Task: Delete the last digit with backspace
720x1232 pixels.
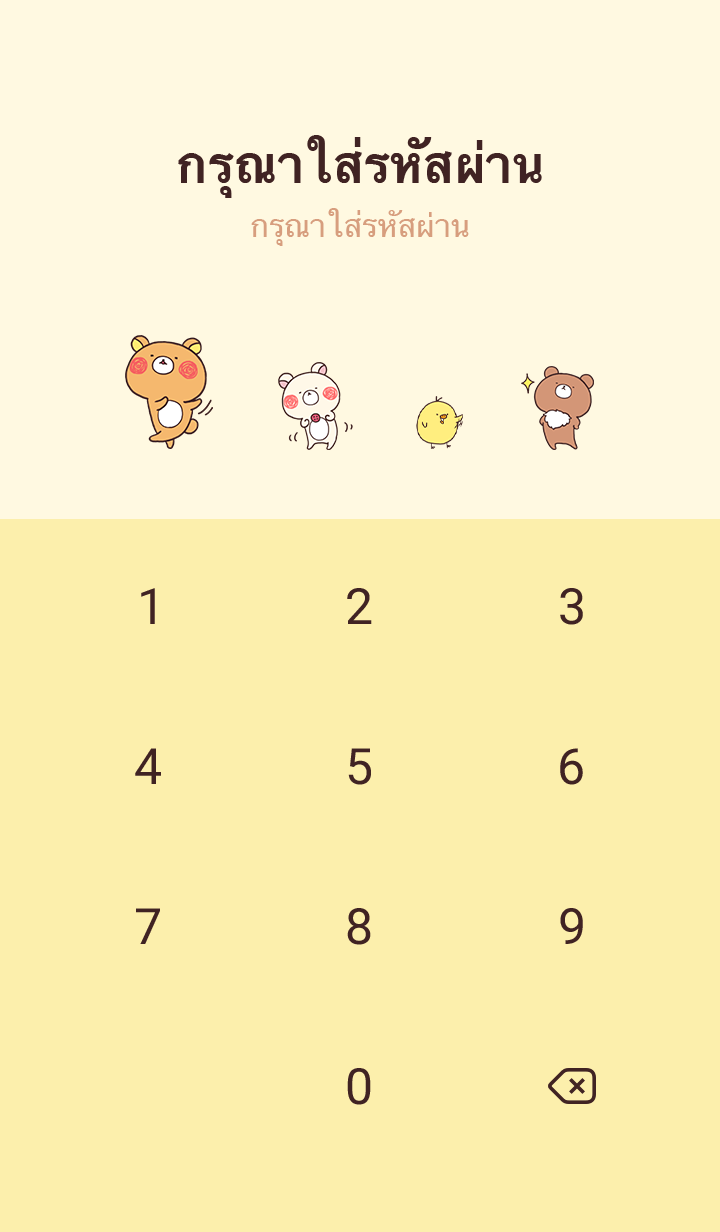Action: [x=572, y=1086]
